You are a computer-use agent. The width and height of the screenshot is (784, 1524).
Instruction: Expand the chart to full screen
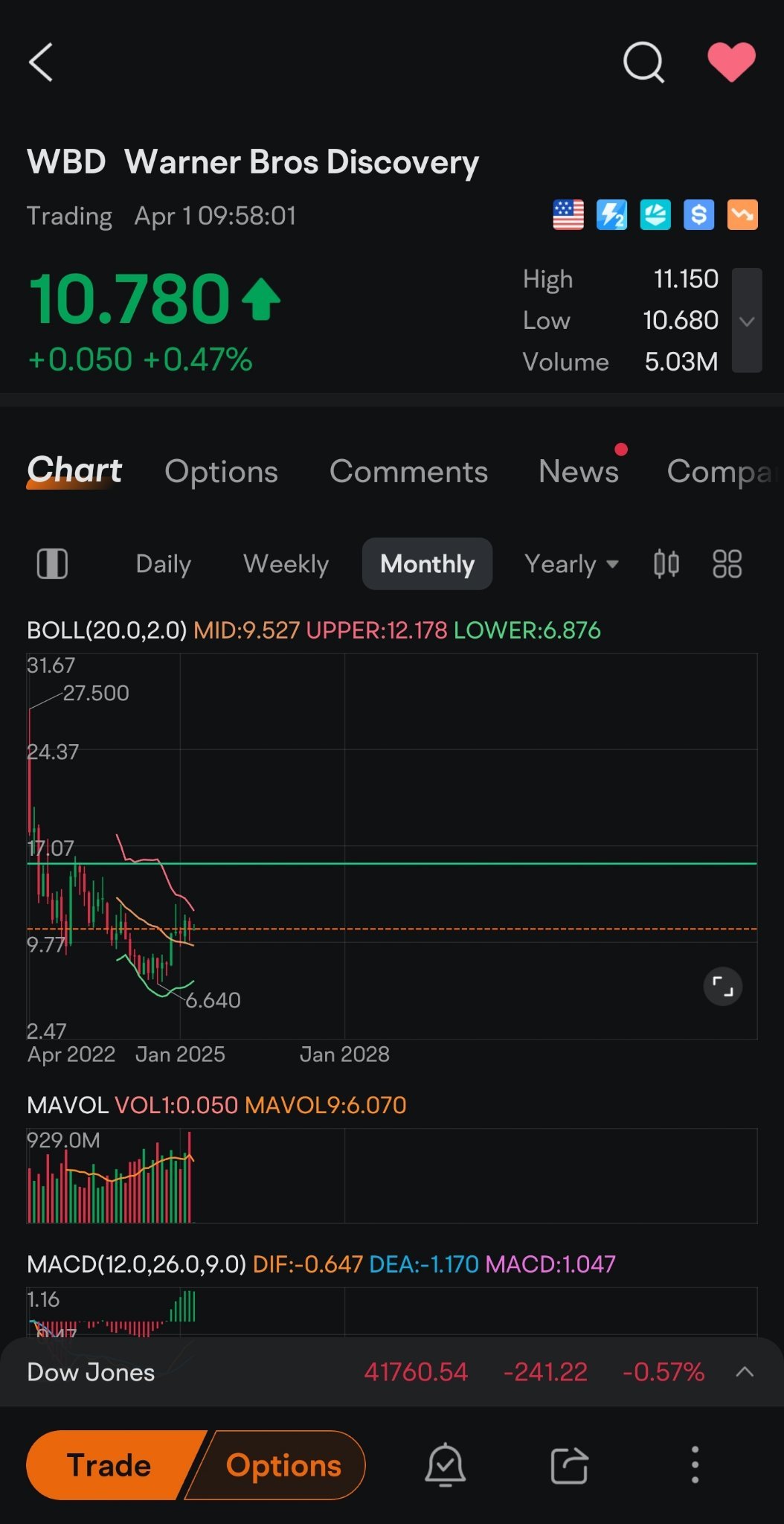723,987
